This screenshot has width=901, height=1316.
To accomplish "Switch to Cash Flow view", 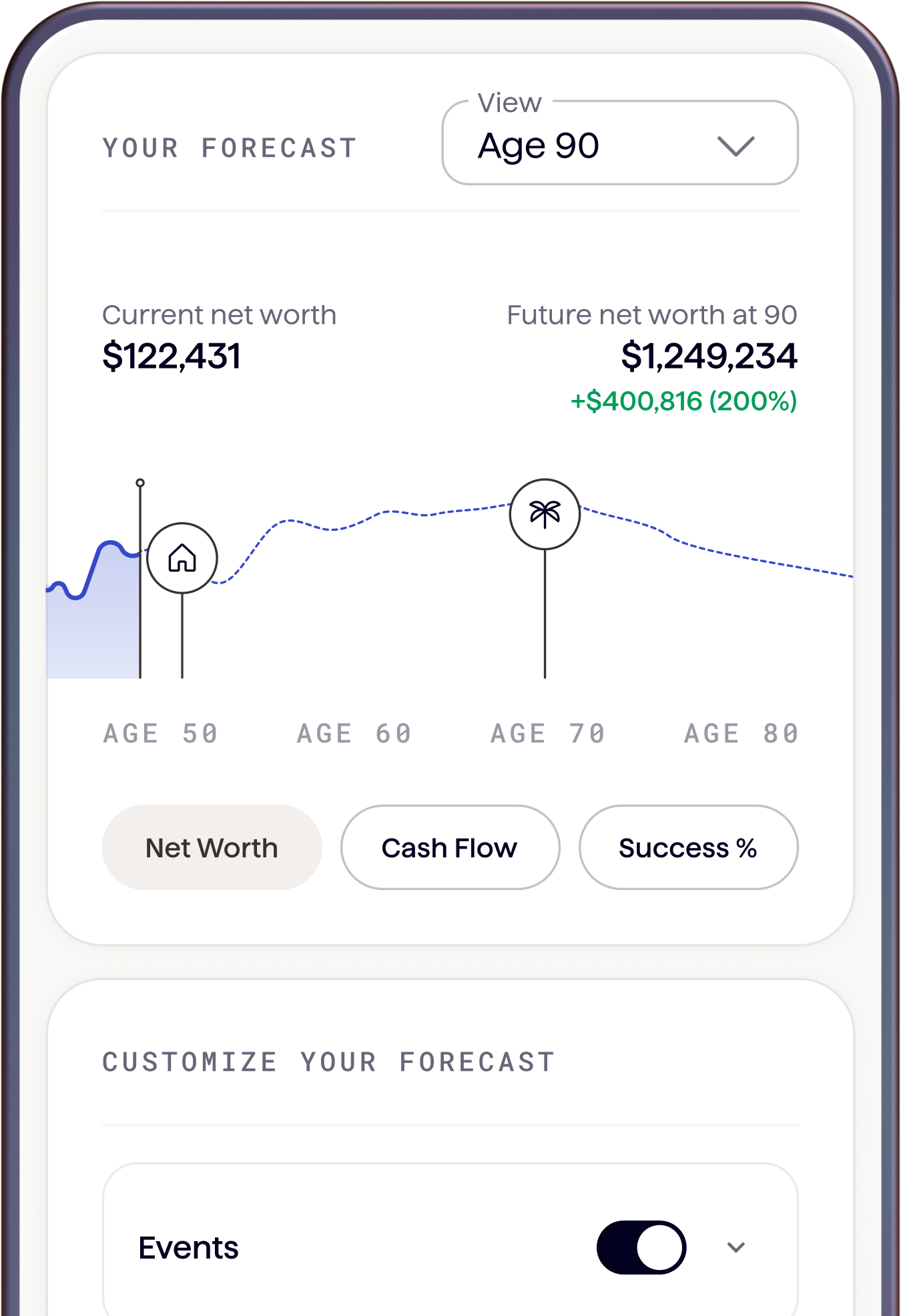I will (x=450, y=847).
